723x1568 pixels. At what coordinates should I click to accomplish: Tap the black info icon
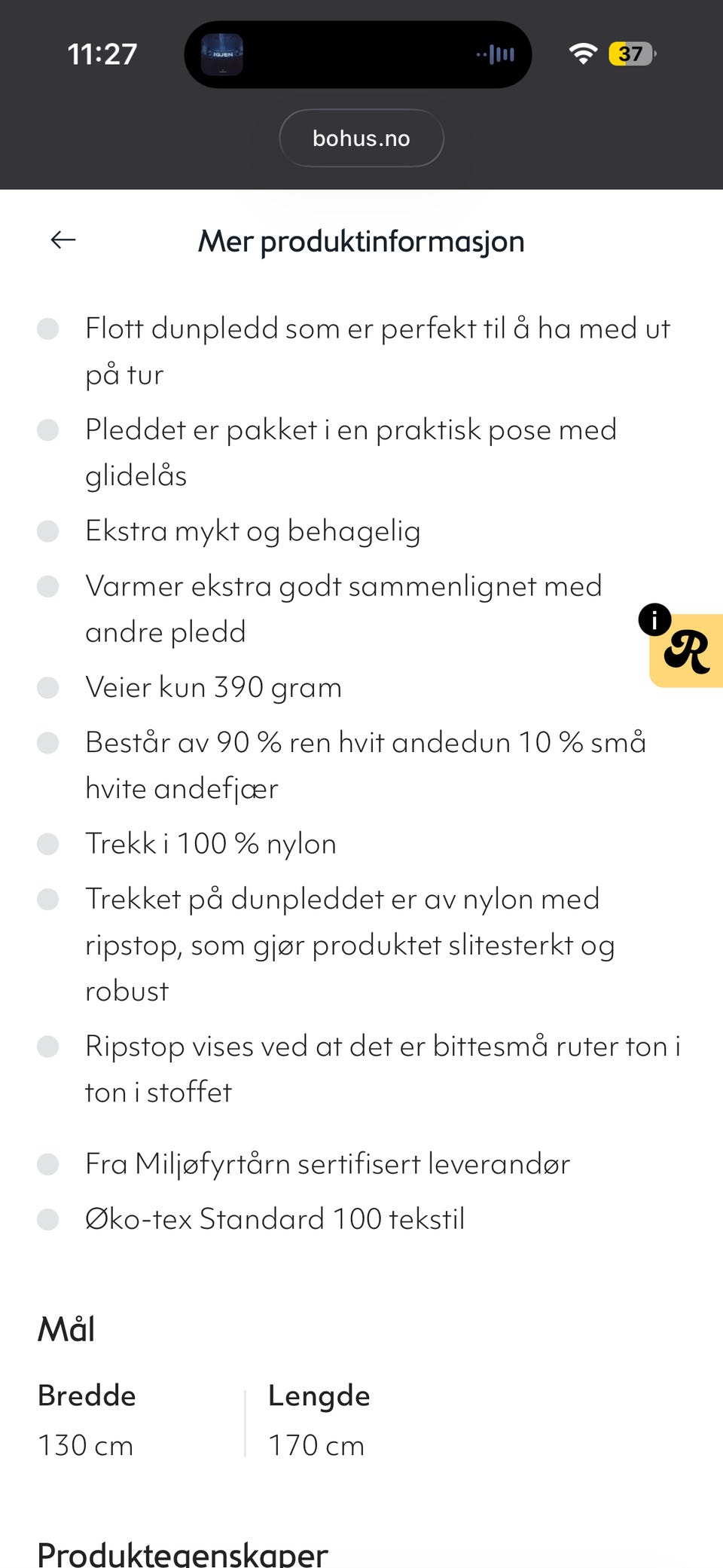[x=657, y=619]
